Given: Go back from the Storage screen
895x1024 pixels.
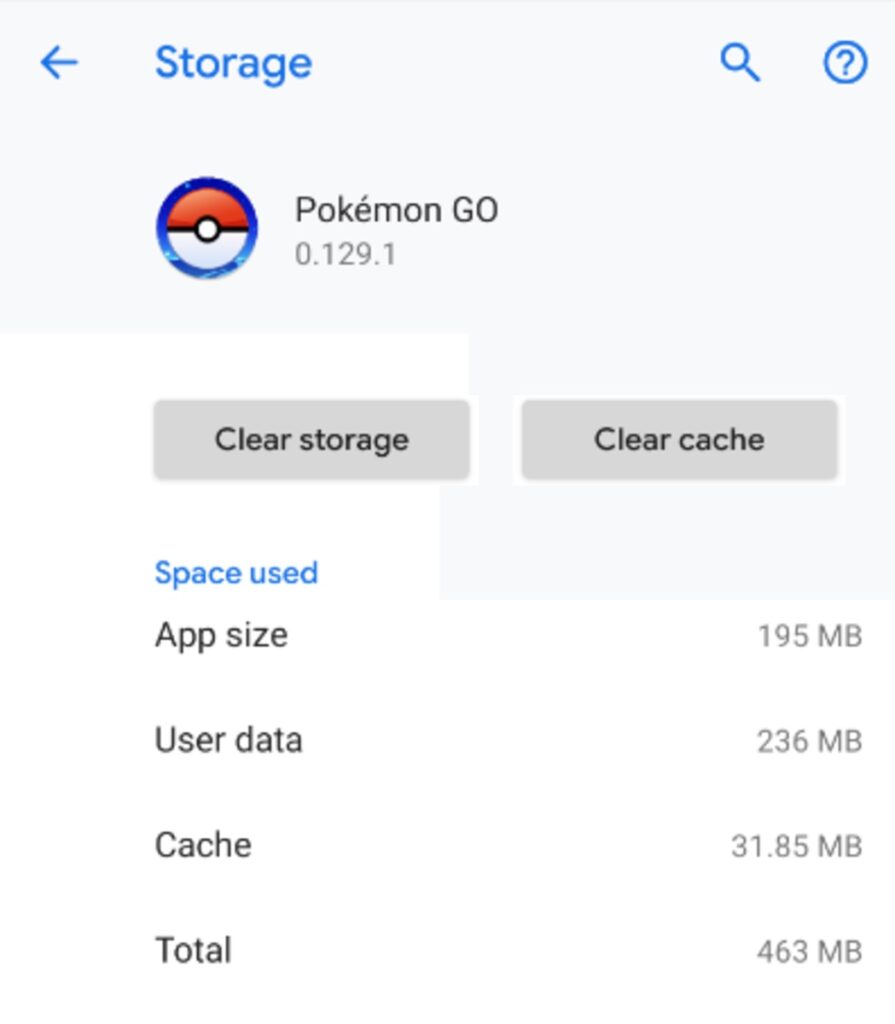Looking at the screenshot, I should (x=58, y=63).
